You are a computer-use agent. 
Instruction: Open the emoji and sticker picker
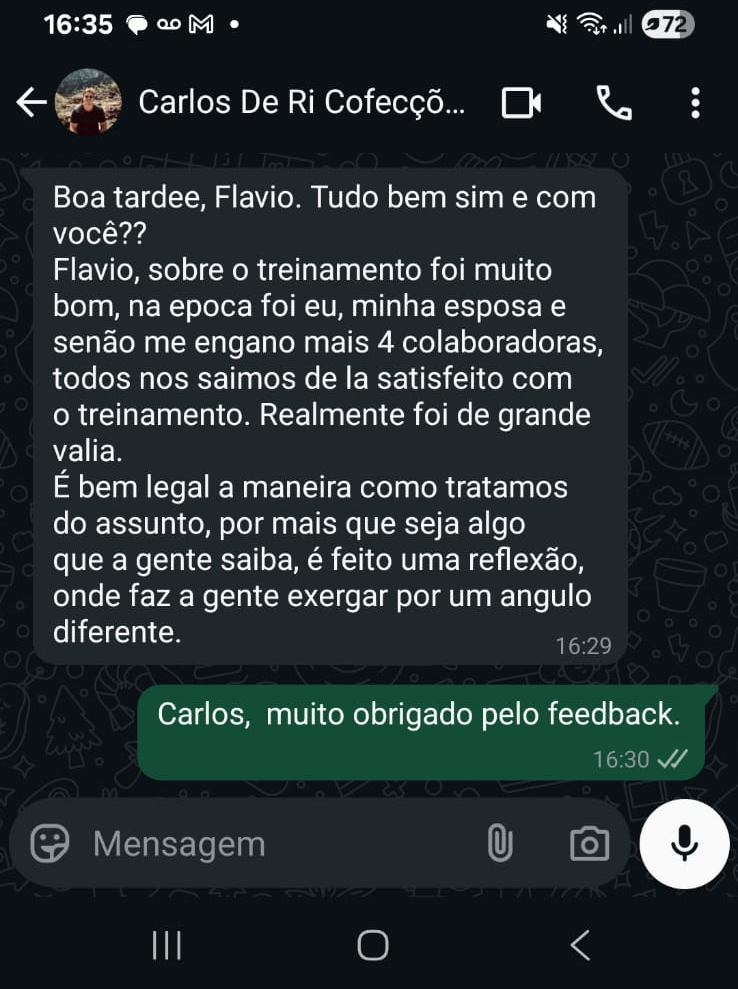tap(50, 844)
